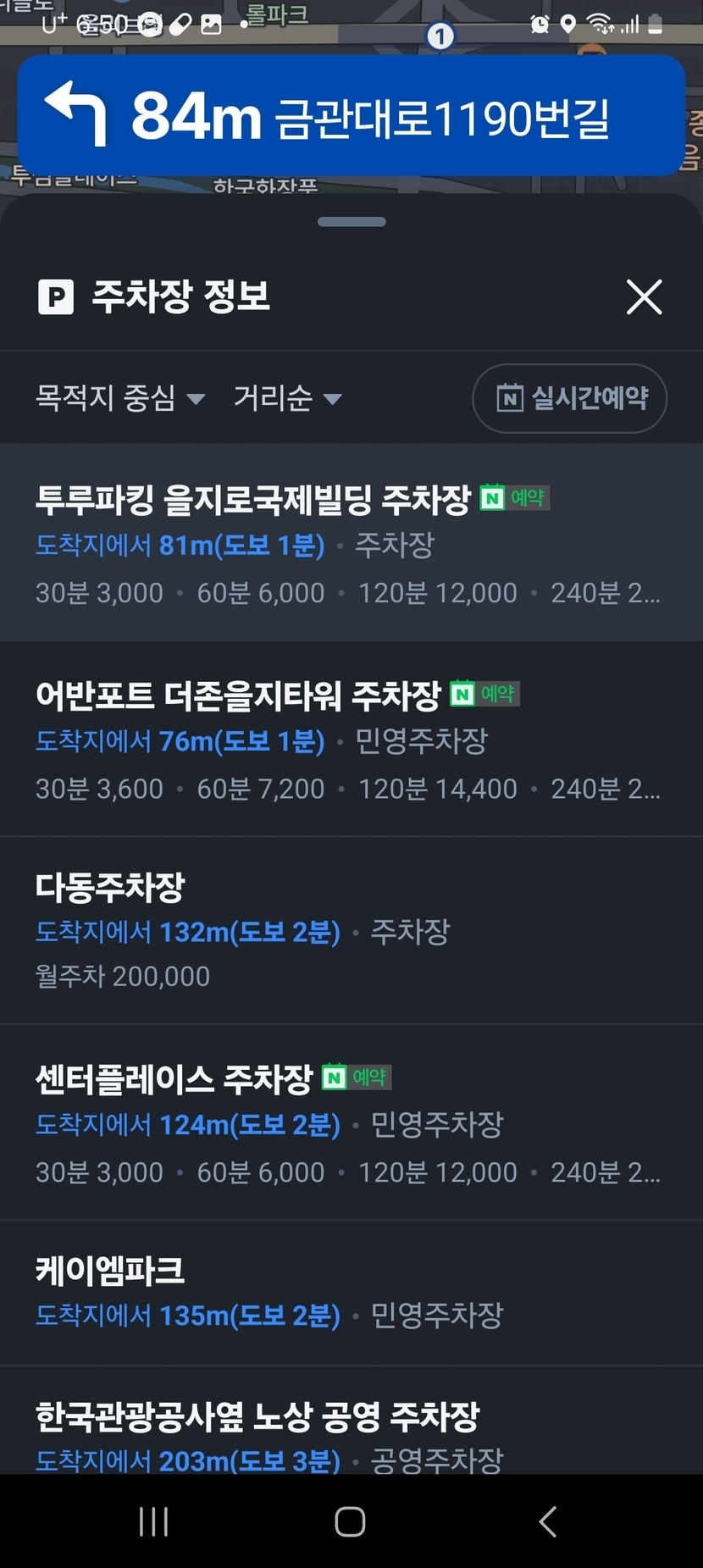Select 케이엠파크 parking lot
The image size is (703, 1568).
[351, 1293]
